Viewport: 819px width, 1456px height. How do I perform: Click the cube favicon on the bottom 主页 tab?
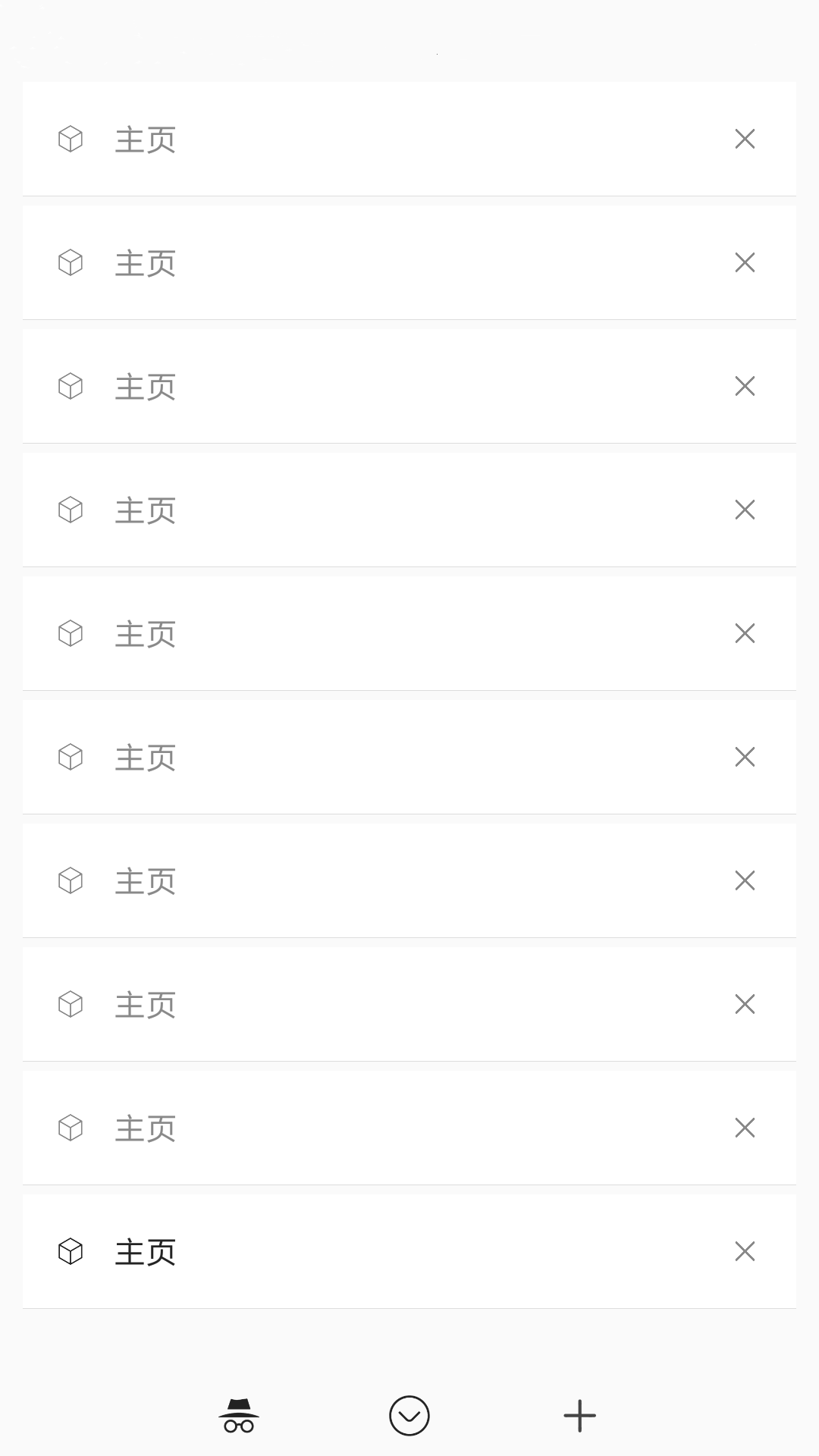[70, 1251]
